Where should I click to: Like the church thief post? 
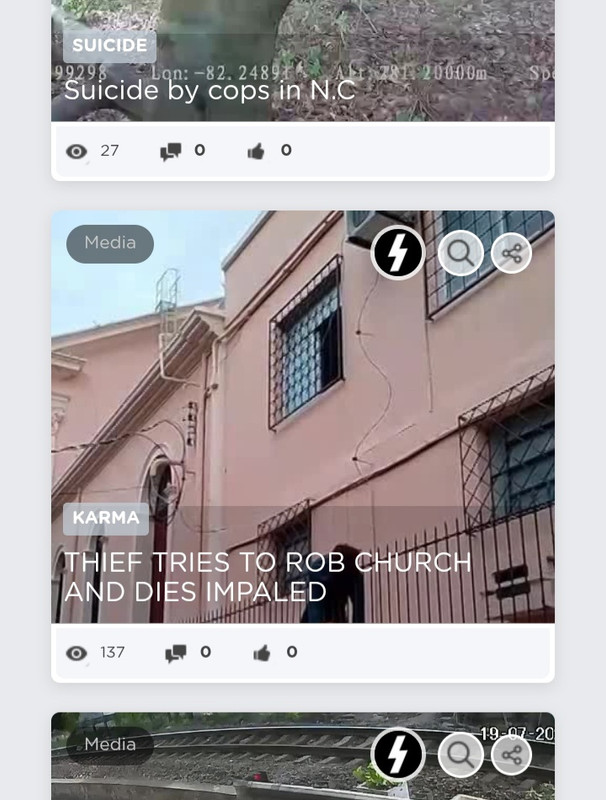(x=263, y=652)
